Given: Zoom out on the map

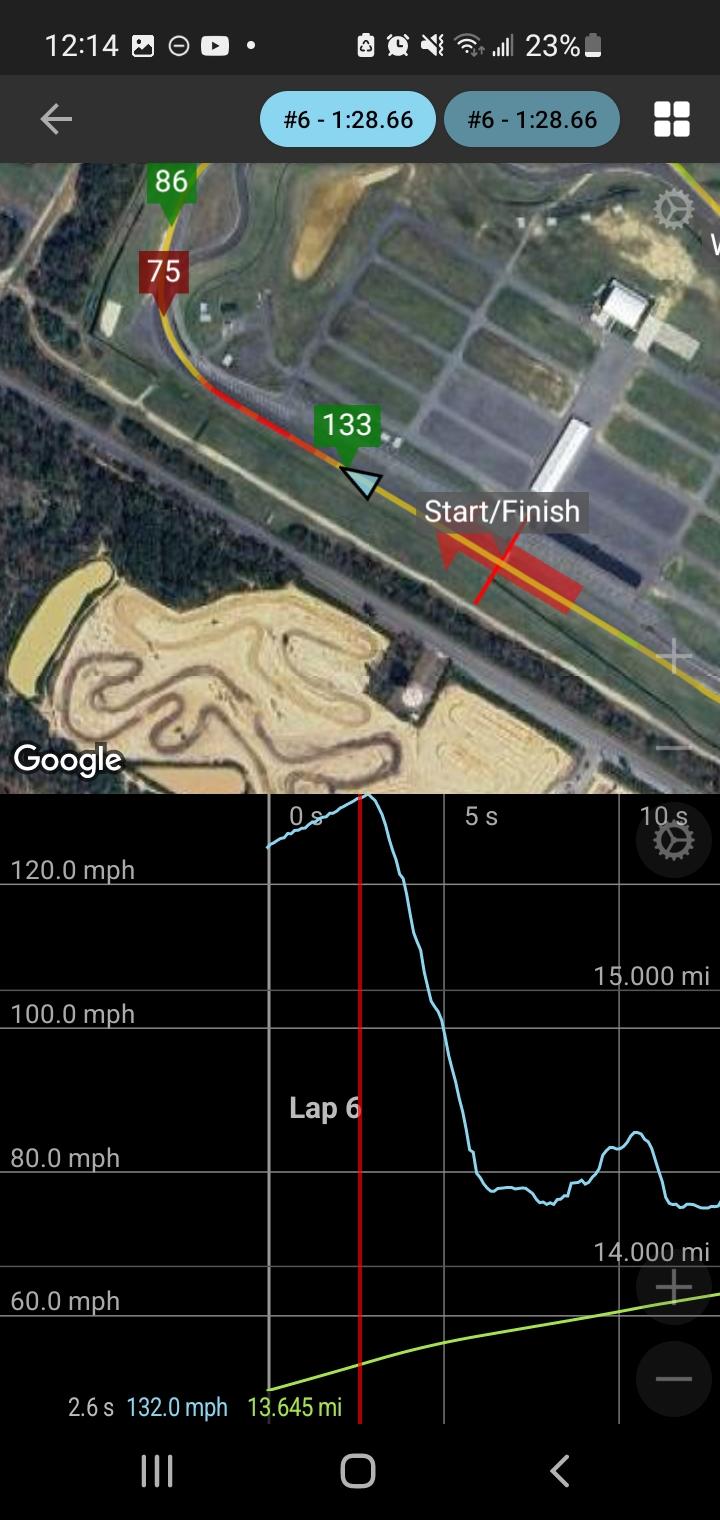Looking at the screenshot, I should [674, 747].
